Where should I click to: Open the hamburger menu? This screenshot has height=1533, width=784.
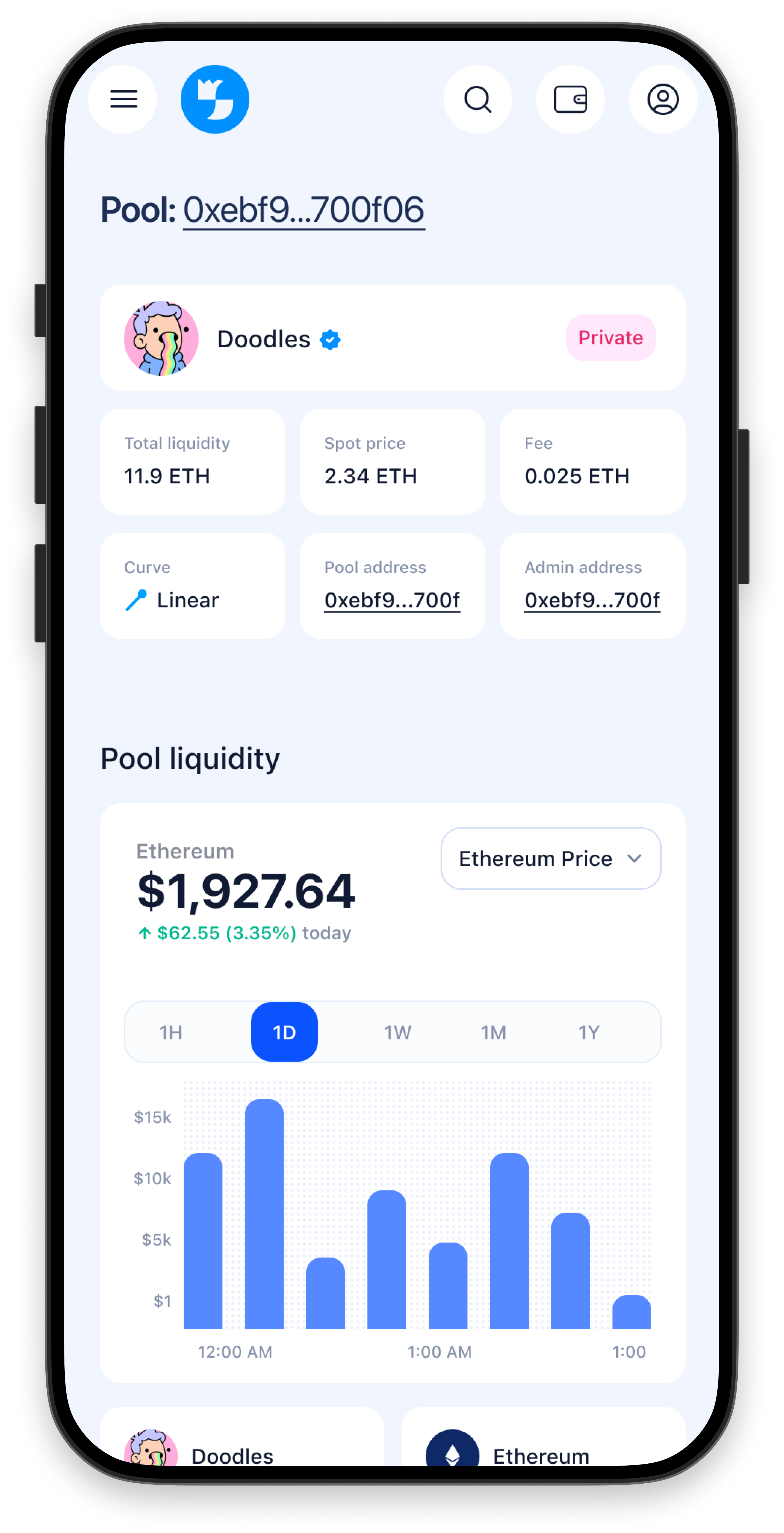tap(123, 99)
